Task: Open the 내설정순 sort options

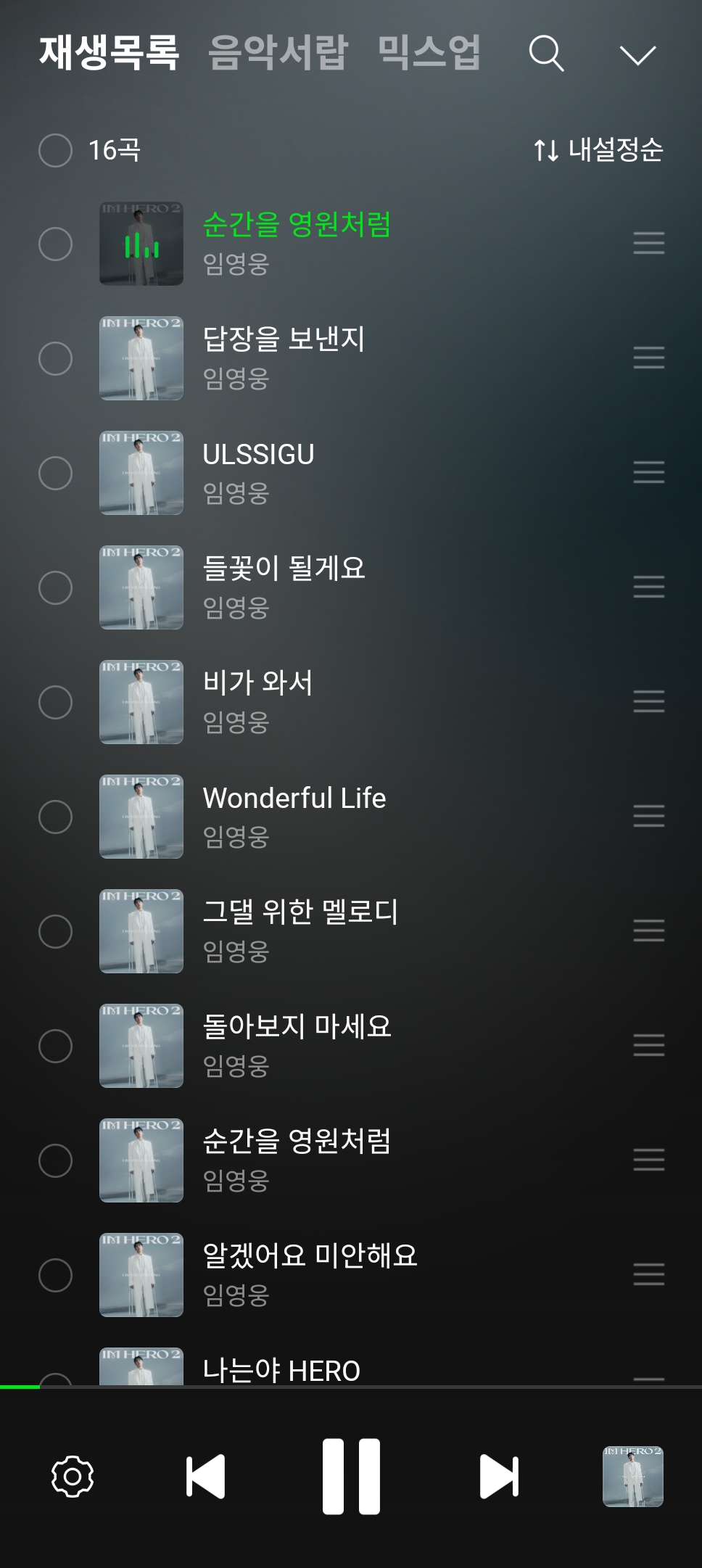Action: point(598,150)
